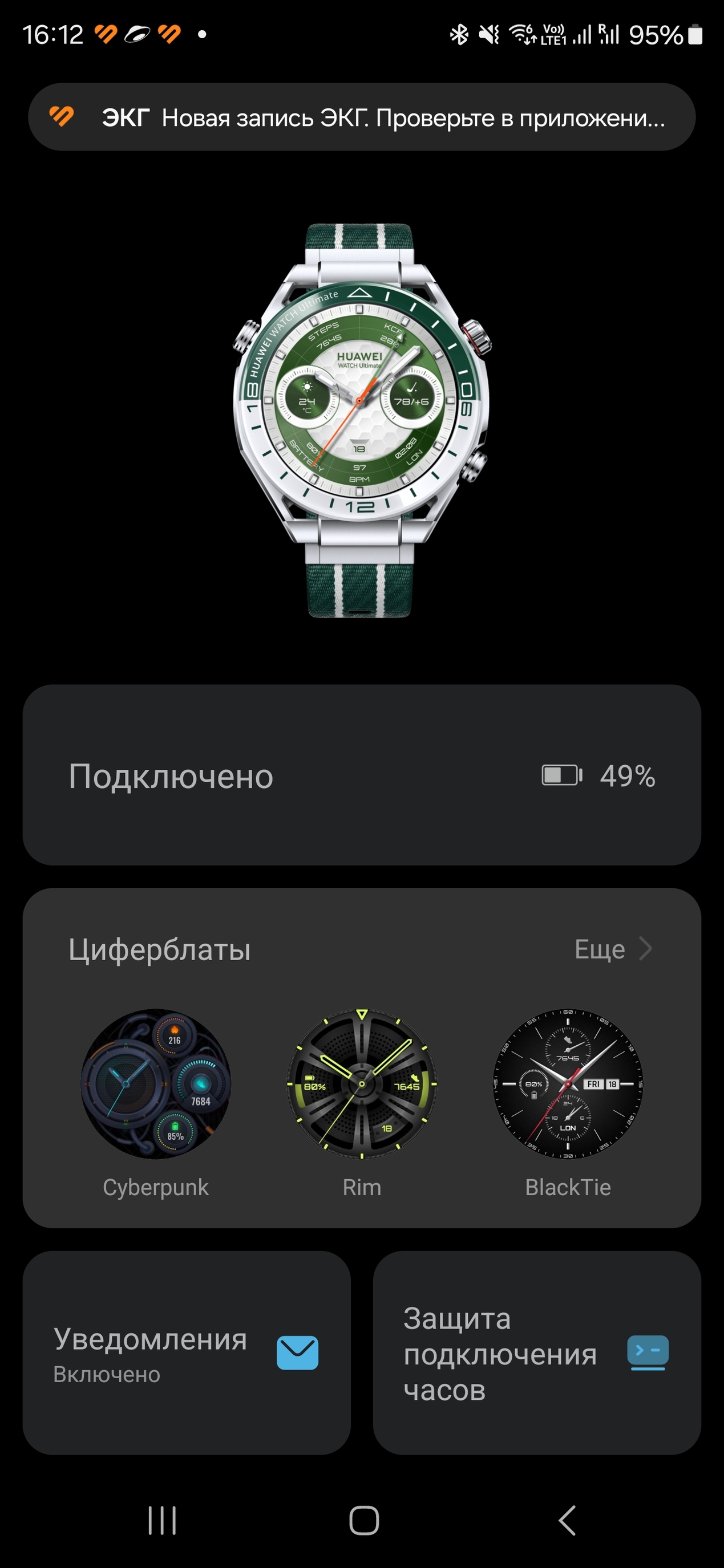Tap the system home button
Image resolution: width=724 pixels, height=1568 pixels.
tap(363, 1520)
